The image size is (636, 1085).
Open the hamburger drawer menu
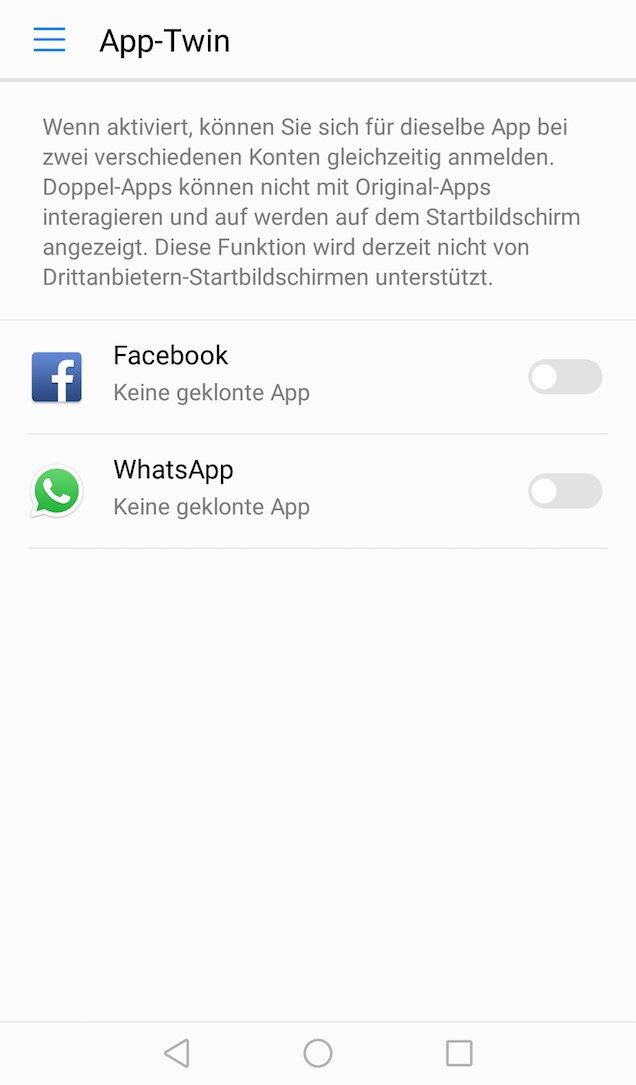[x=49, y=40]
